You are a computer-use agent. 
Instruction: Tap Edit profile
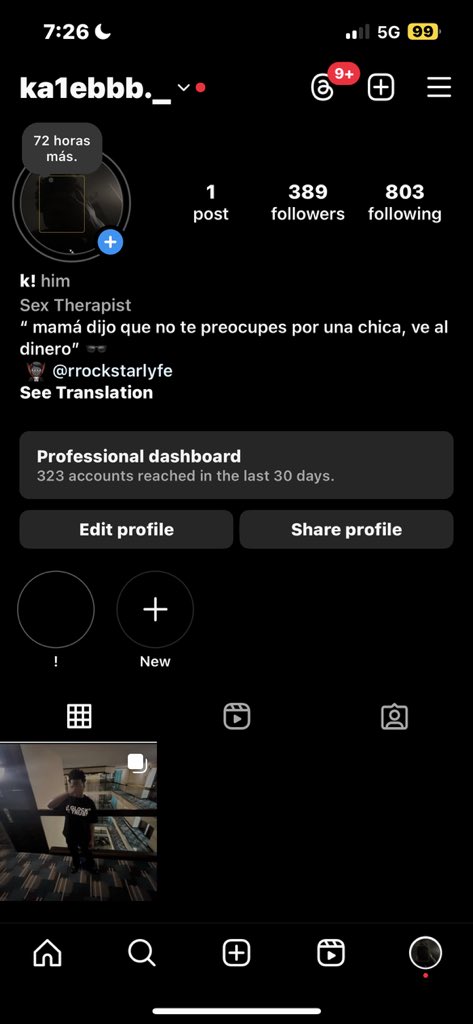tap(126, 529)
